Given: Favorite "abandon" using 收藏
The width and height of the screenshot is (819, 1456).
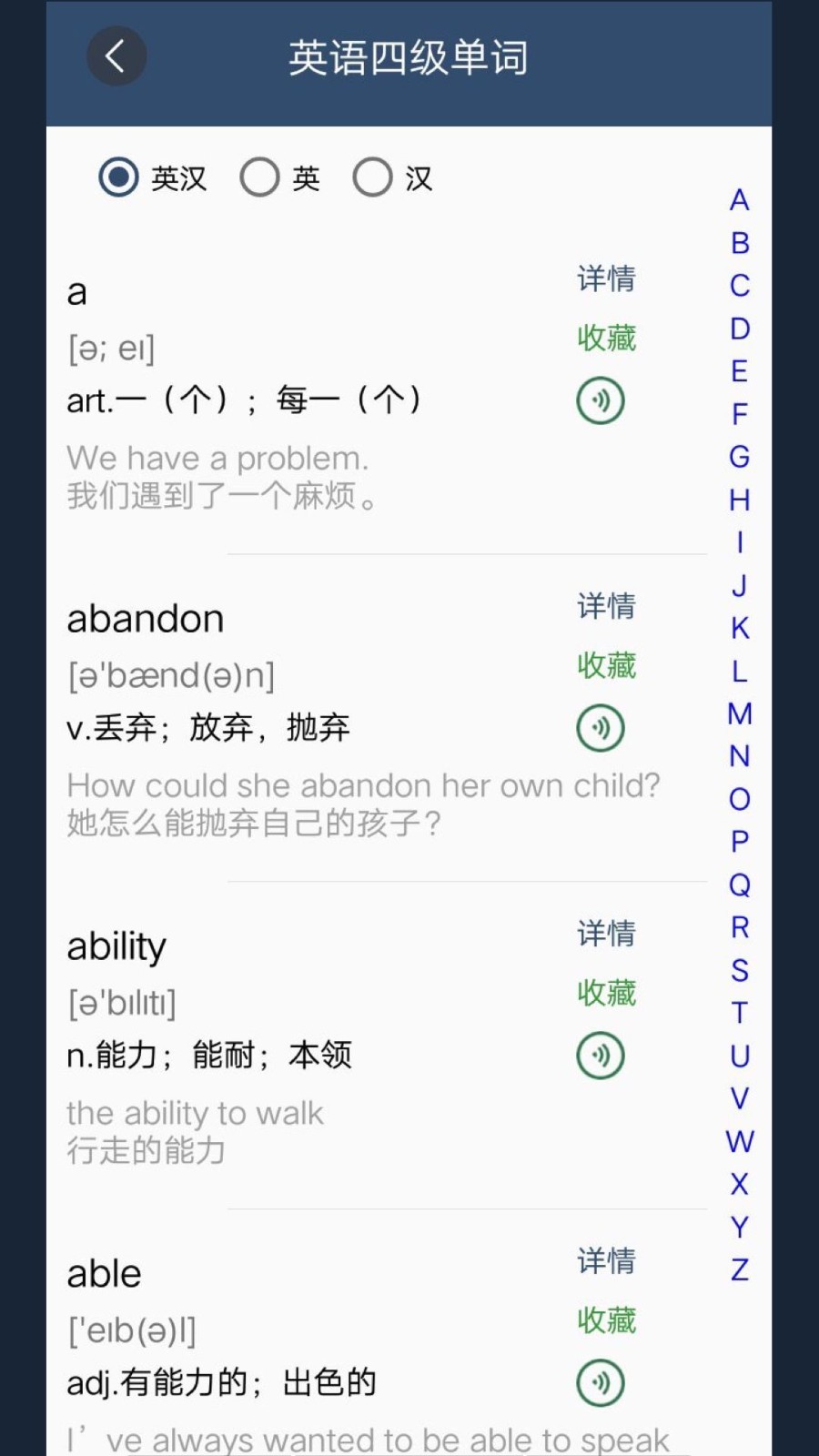Looking at the screenshot, I should point(606,666).
